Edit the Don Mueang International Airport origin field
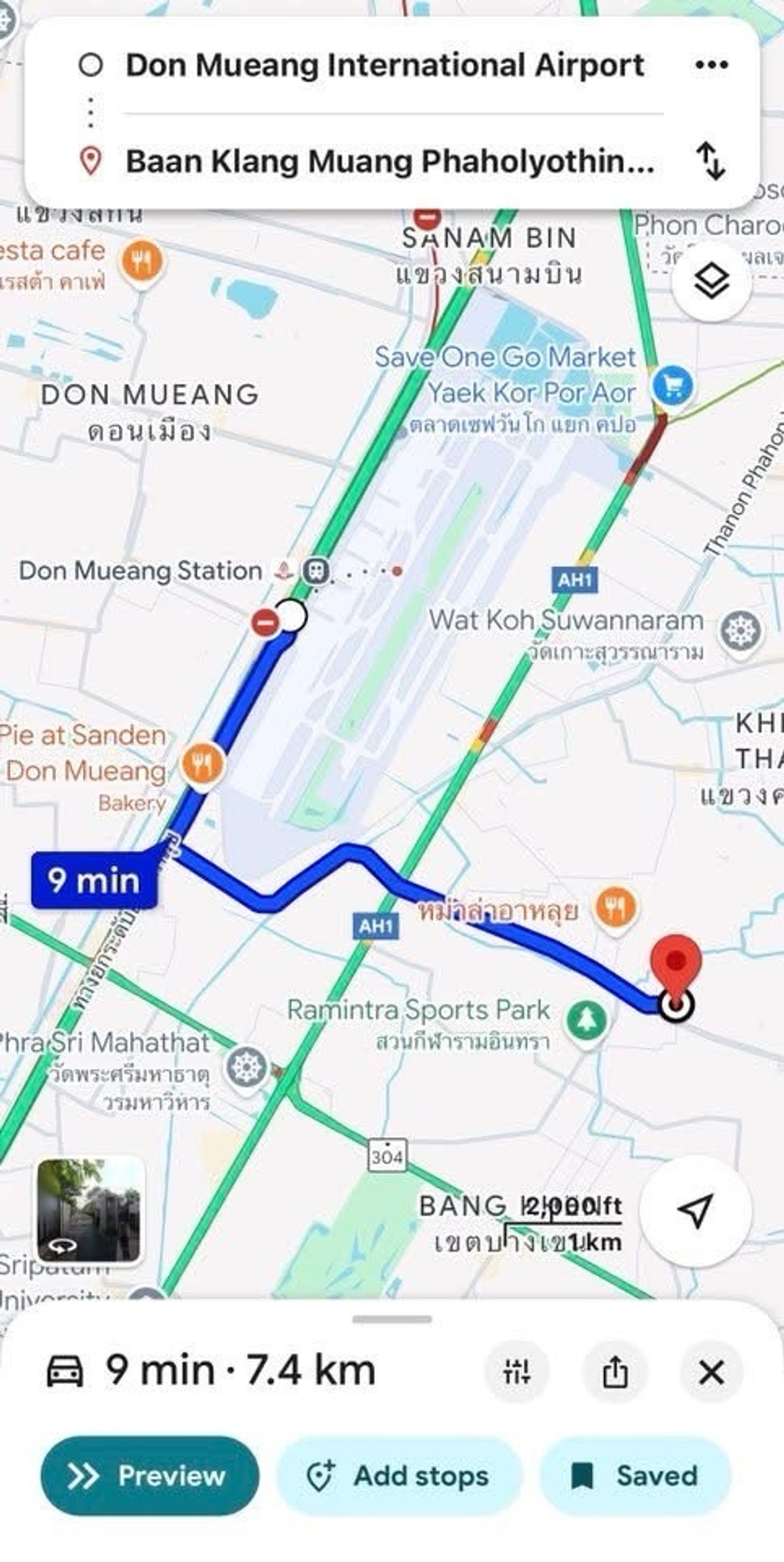 pos(384,65)
